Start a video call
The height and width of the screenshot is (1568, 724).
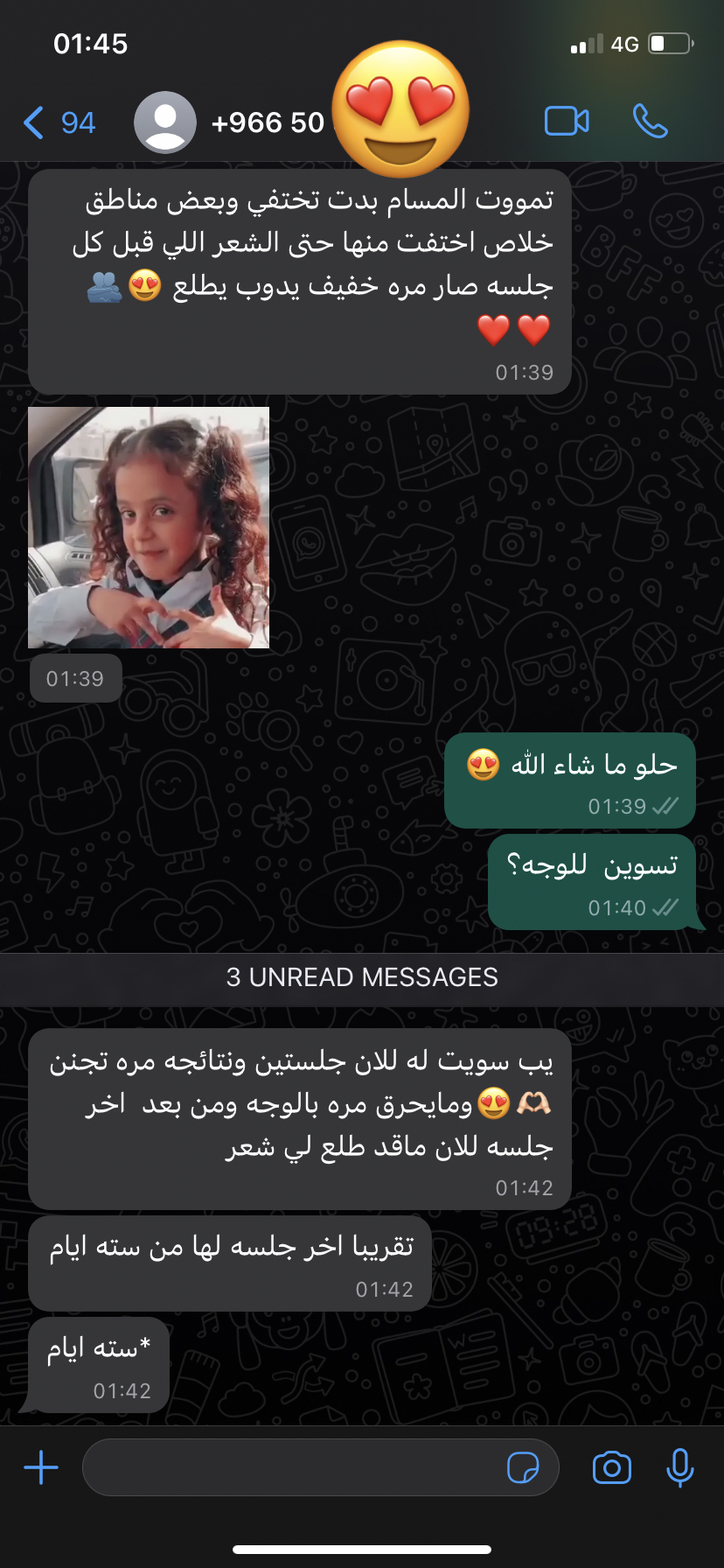pyautogui.click(x=567, y=122)
